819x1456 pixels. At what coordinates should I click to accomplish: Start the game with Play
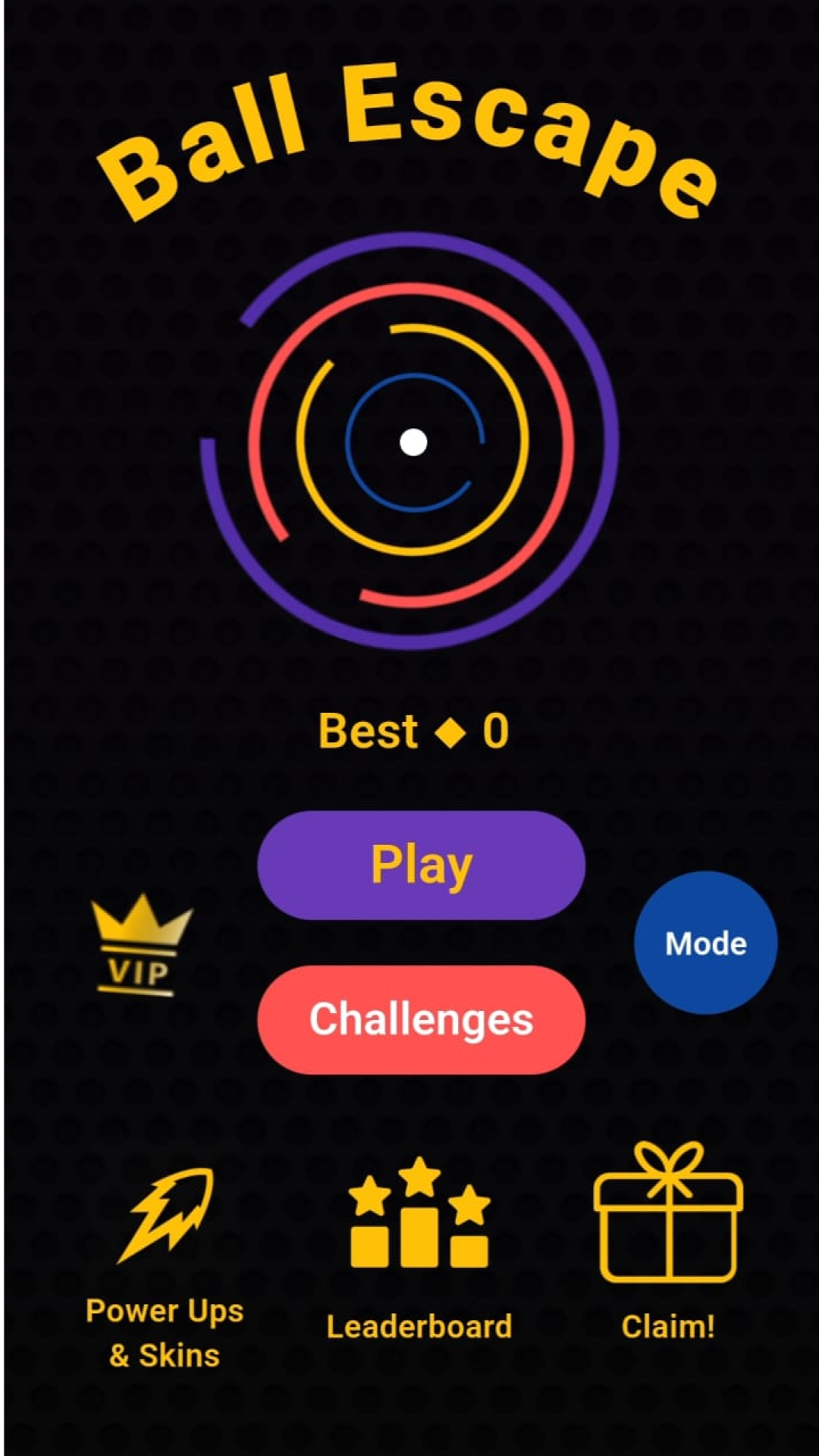click(x=421, y=865)
